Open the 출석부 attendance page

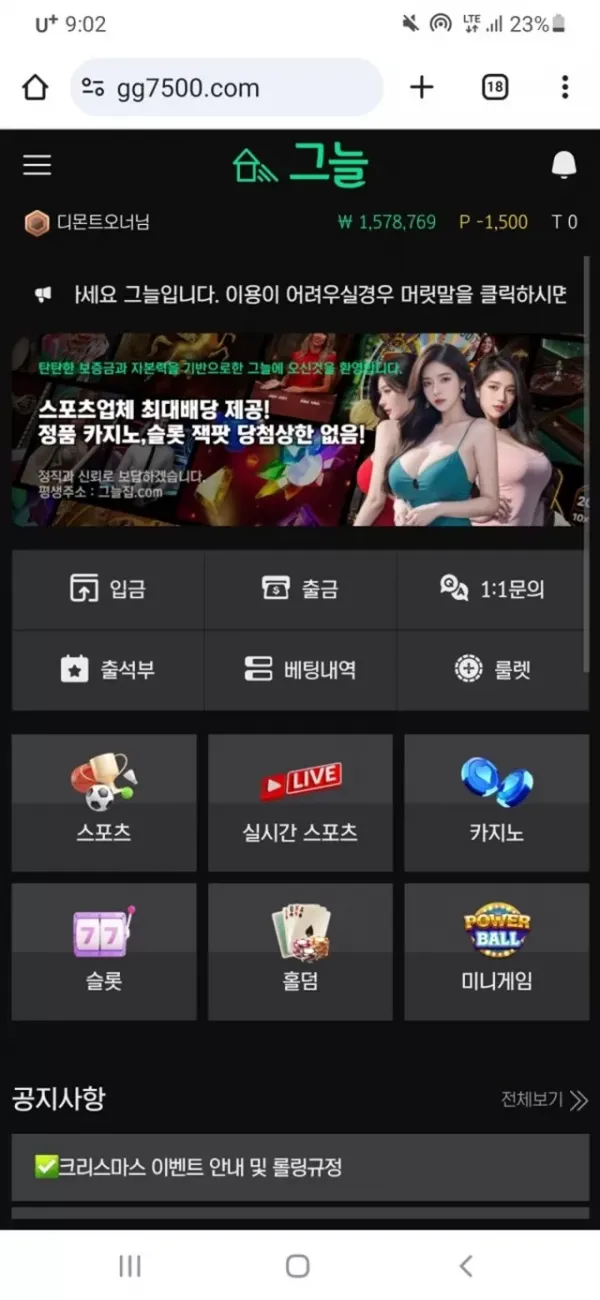(108, 670)
